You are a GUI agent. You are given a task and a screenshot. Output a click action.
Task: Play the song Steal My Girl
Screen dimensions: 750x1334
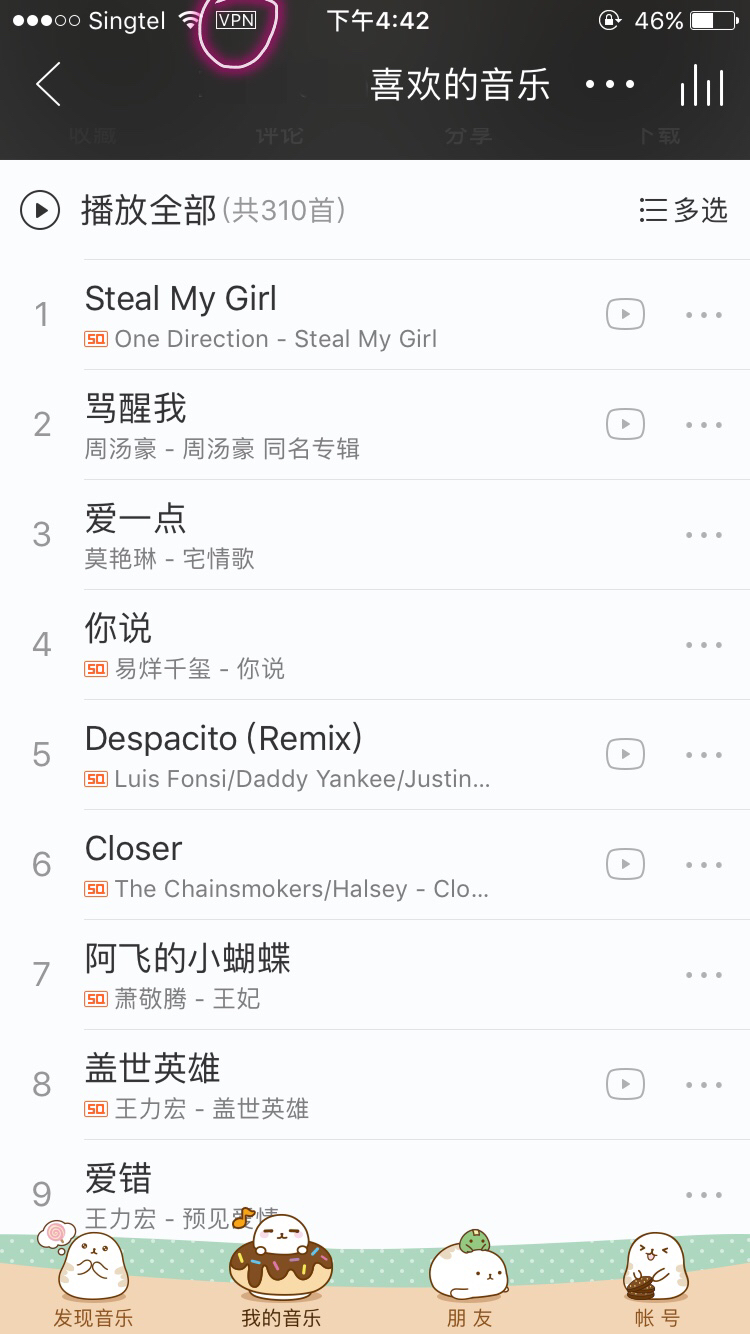pyautogui.click(x=300, y=314)
